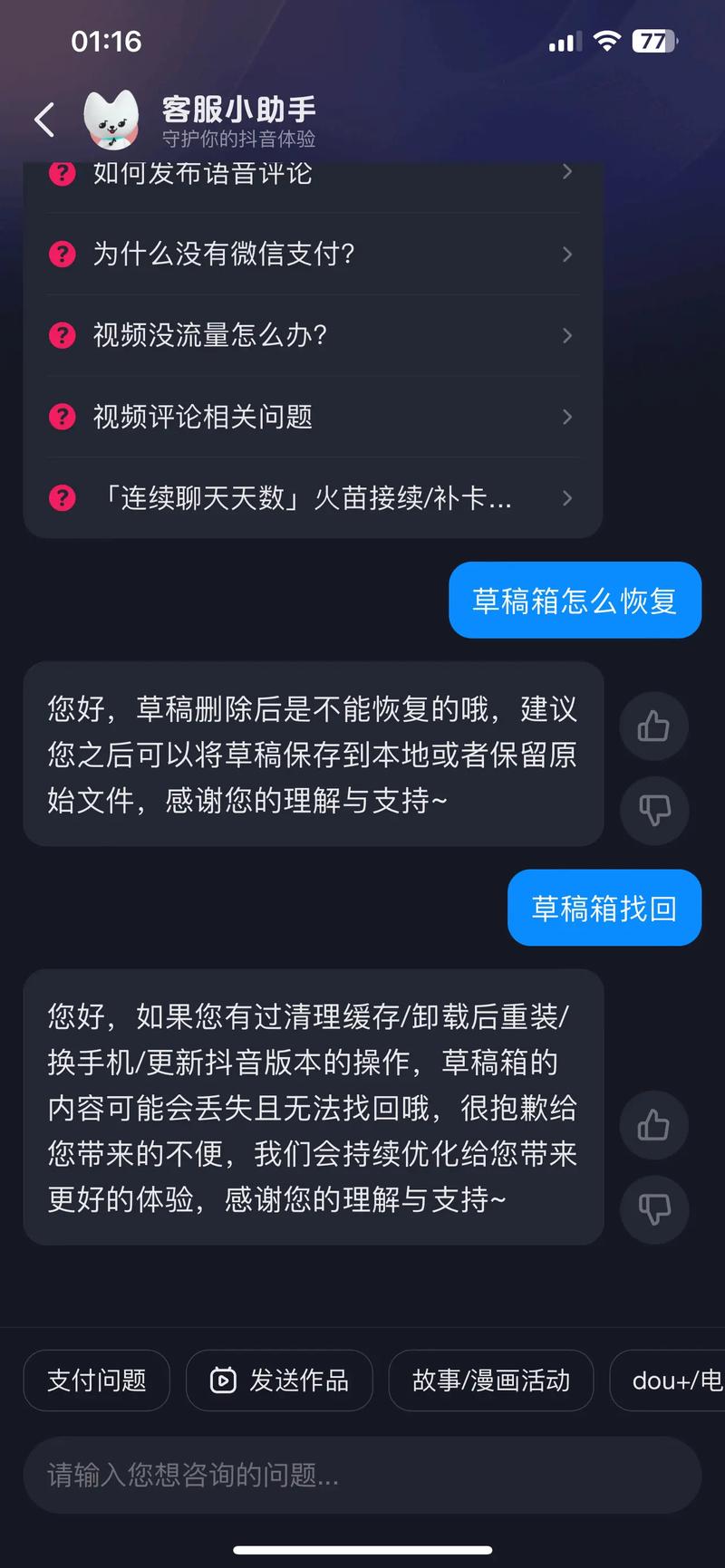
Task: Open the 为什么没有微信支付? question
Action: (x=312, y=254)
